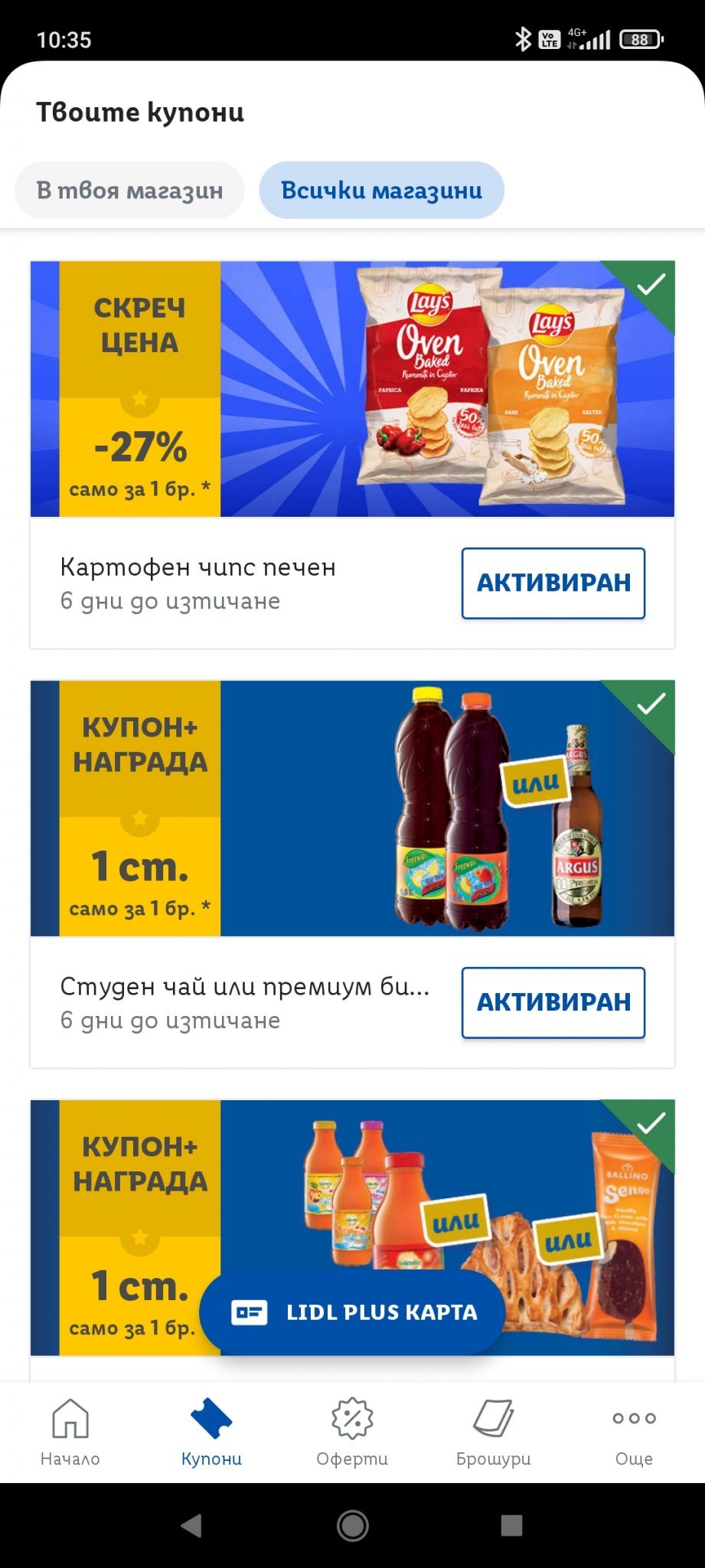Screen dimensions: 705x1568
Task: Go back with the system back button
Action: point(191,1525)
